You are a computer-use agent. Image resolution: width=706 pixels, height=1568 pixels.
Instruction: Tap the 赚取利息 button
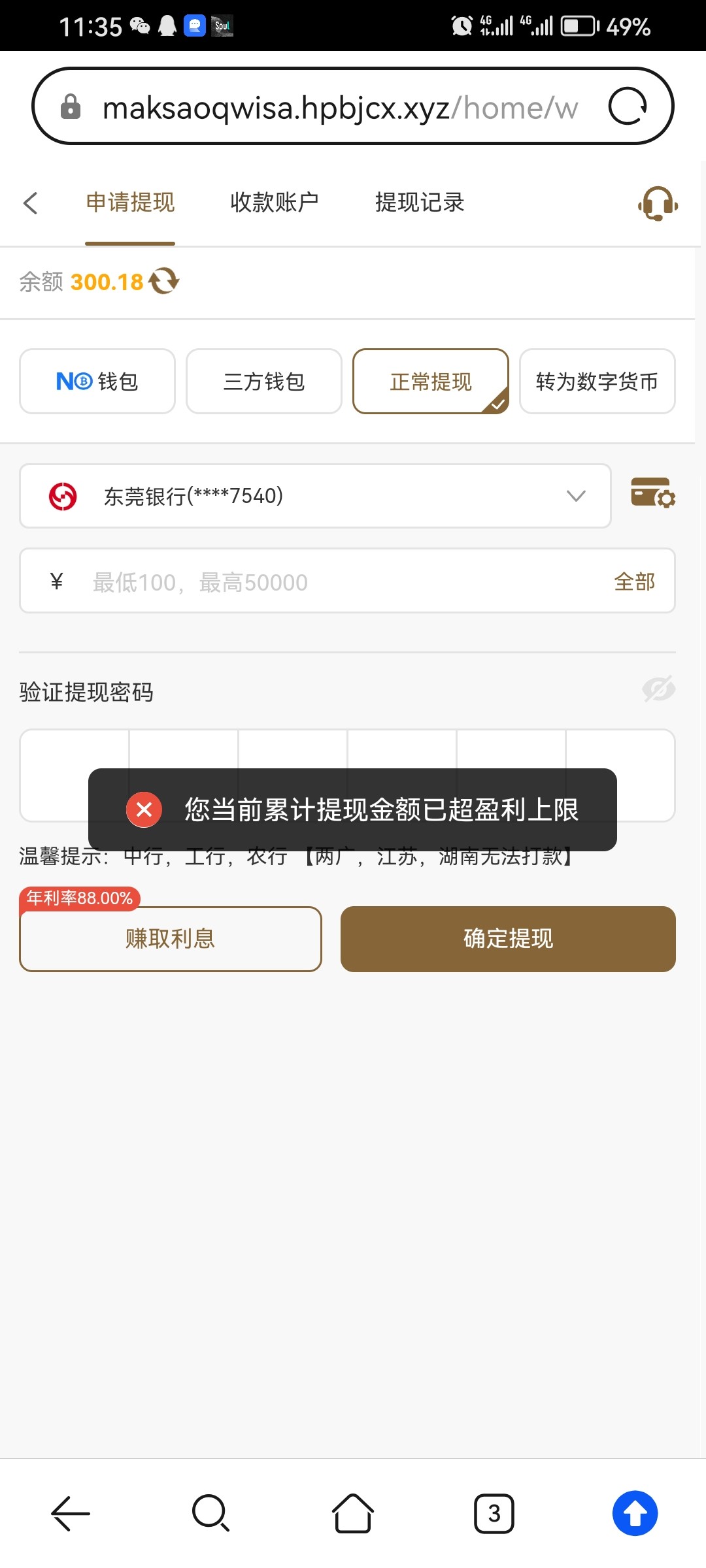click(171, 939)
